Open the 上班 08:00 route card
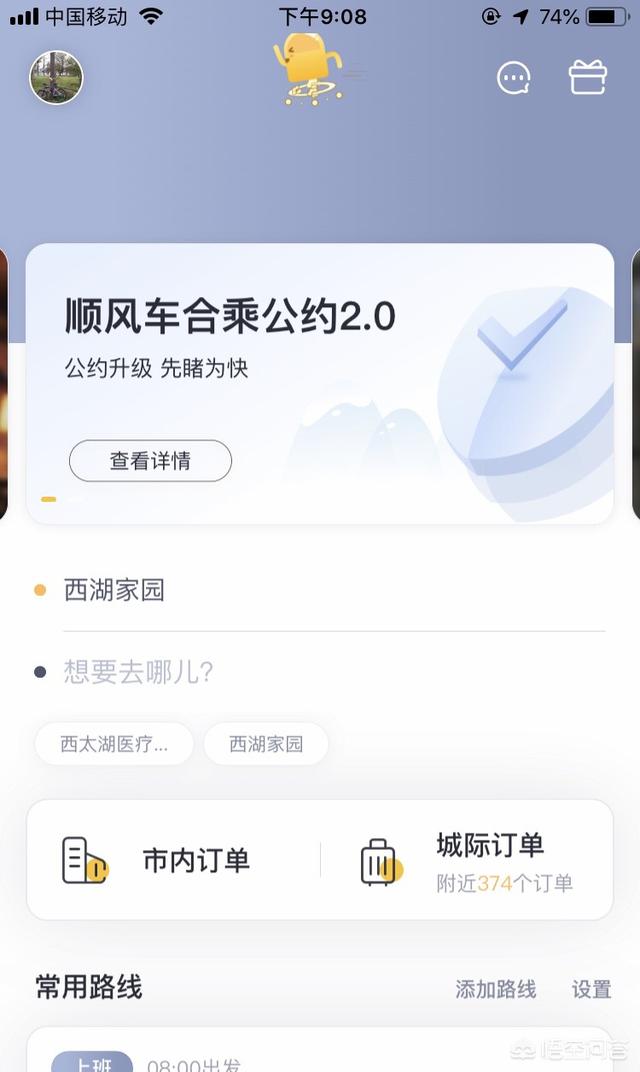 tap(320, 1050)
